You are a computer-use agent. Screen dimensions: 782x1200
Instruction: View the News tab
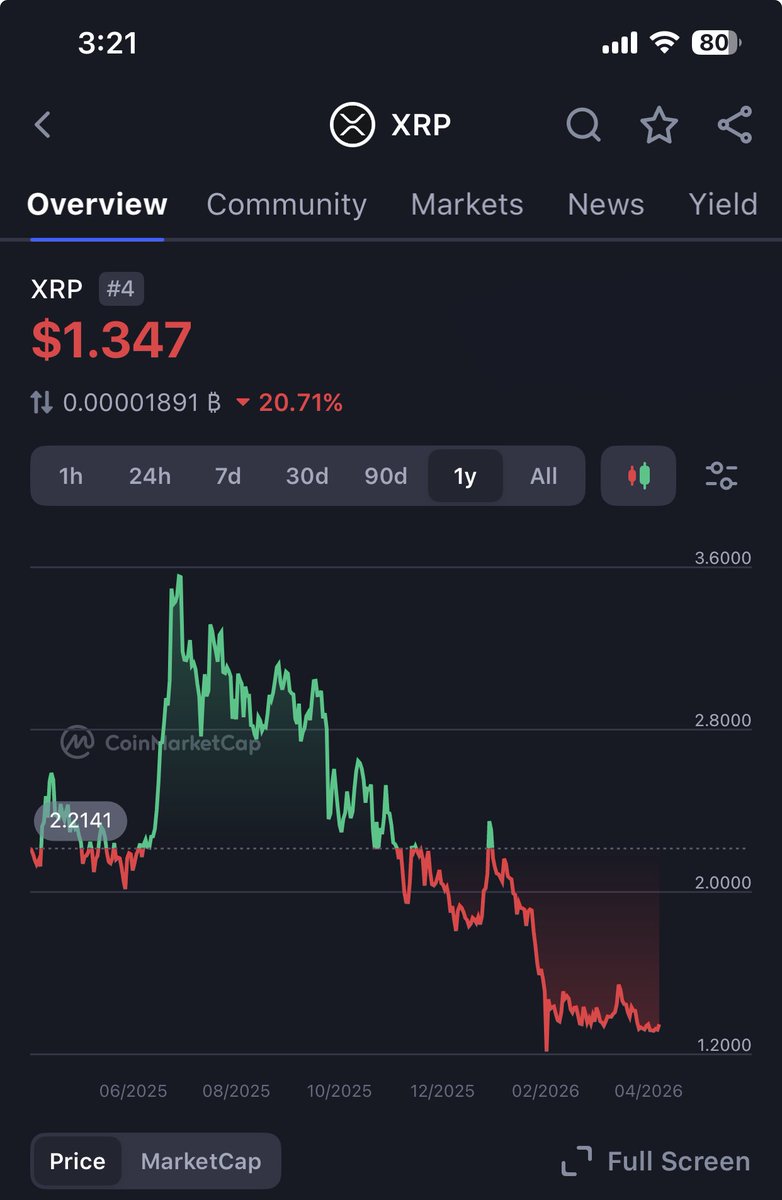tap(606, 204)
